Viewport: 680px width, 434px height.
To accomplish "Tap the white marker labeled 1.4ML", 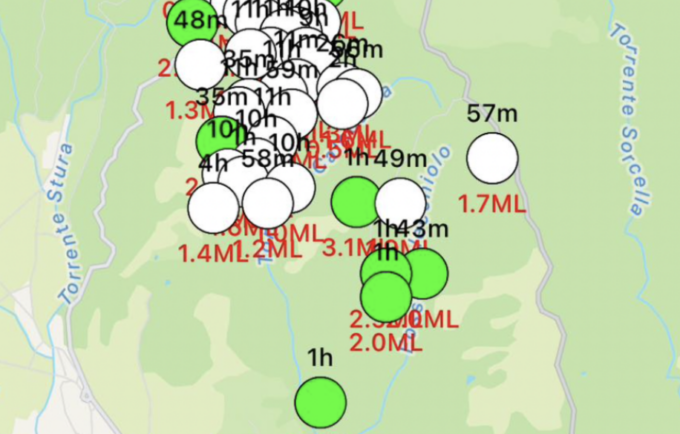I will 213,208.
